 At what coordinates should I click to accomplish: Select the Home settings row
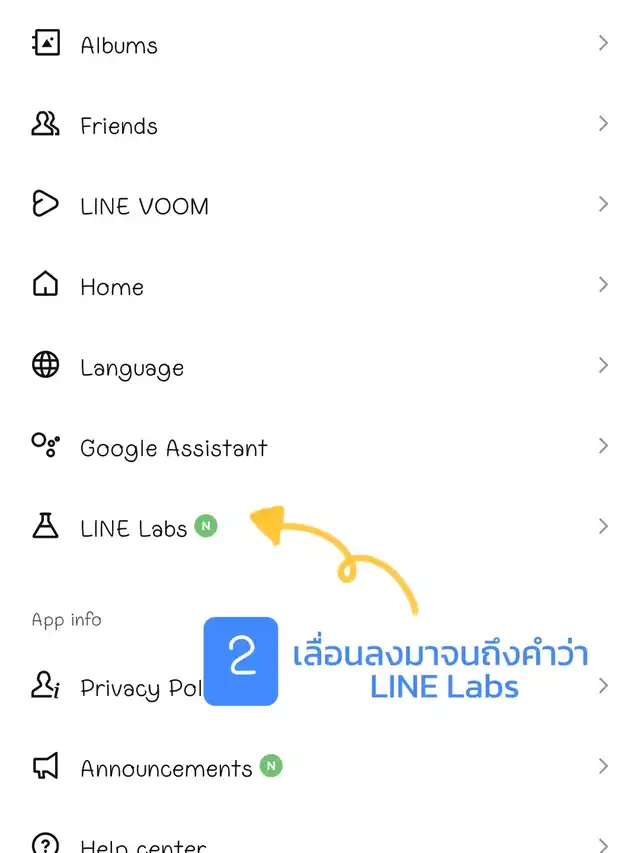click(x=112, y=287)
